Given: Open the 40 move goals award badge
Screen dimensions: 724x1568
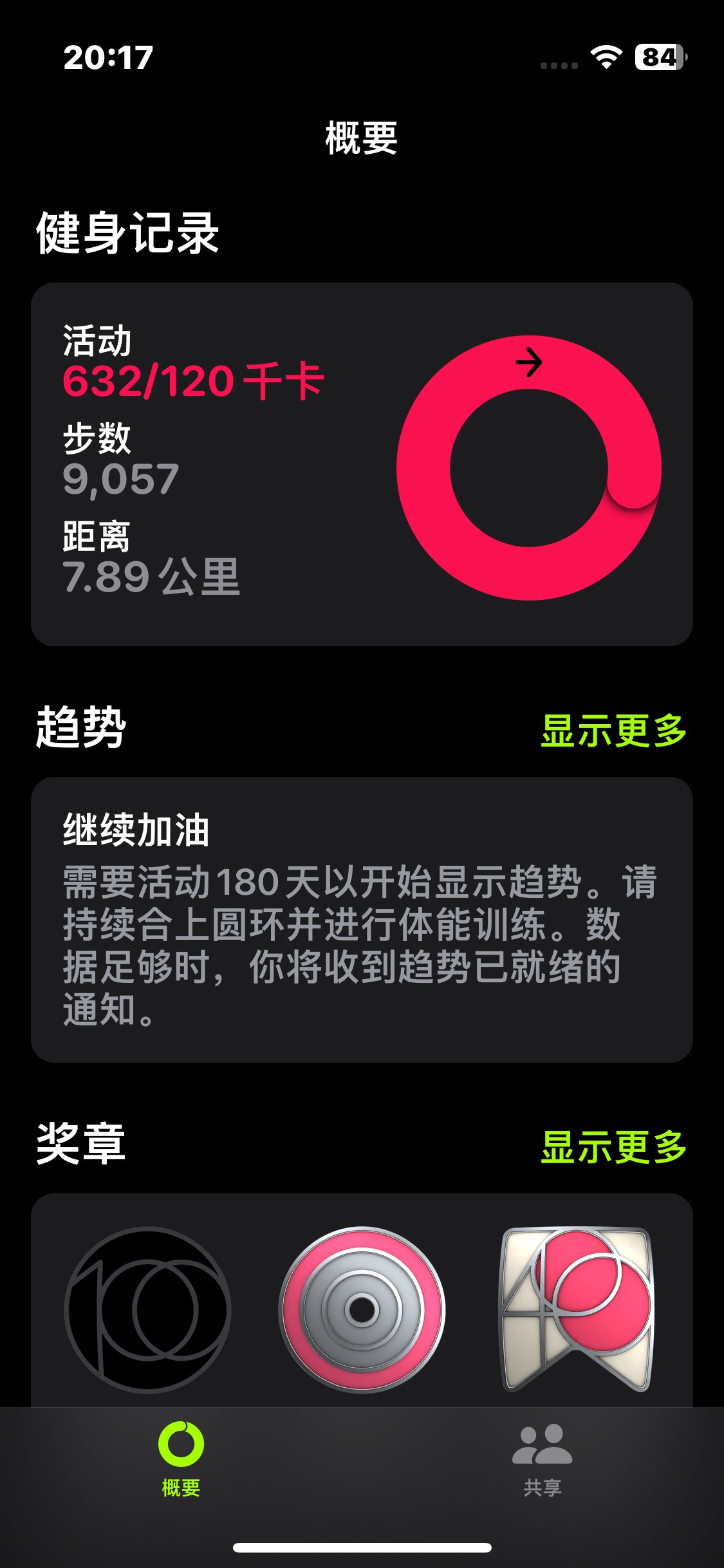Looking at the screenshot, I should pyautogui.click(x=577, y=1309).
